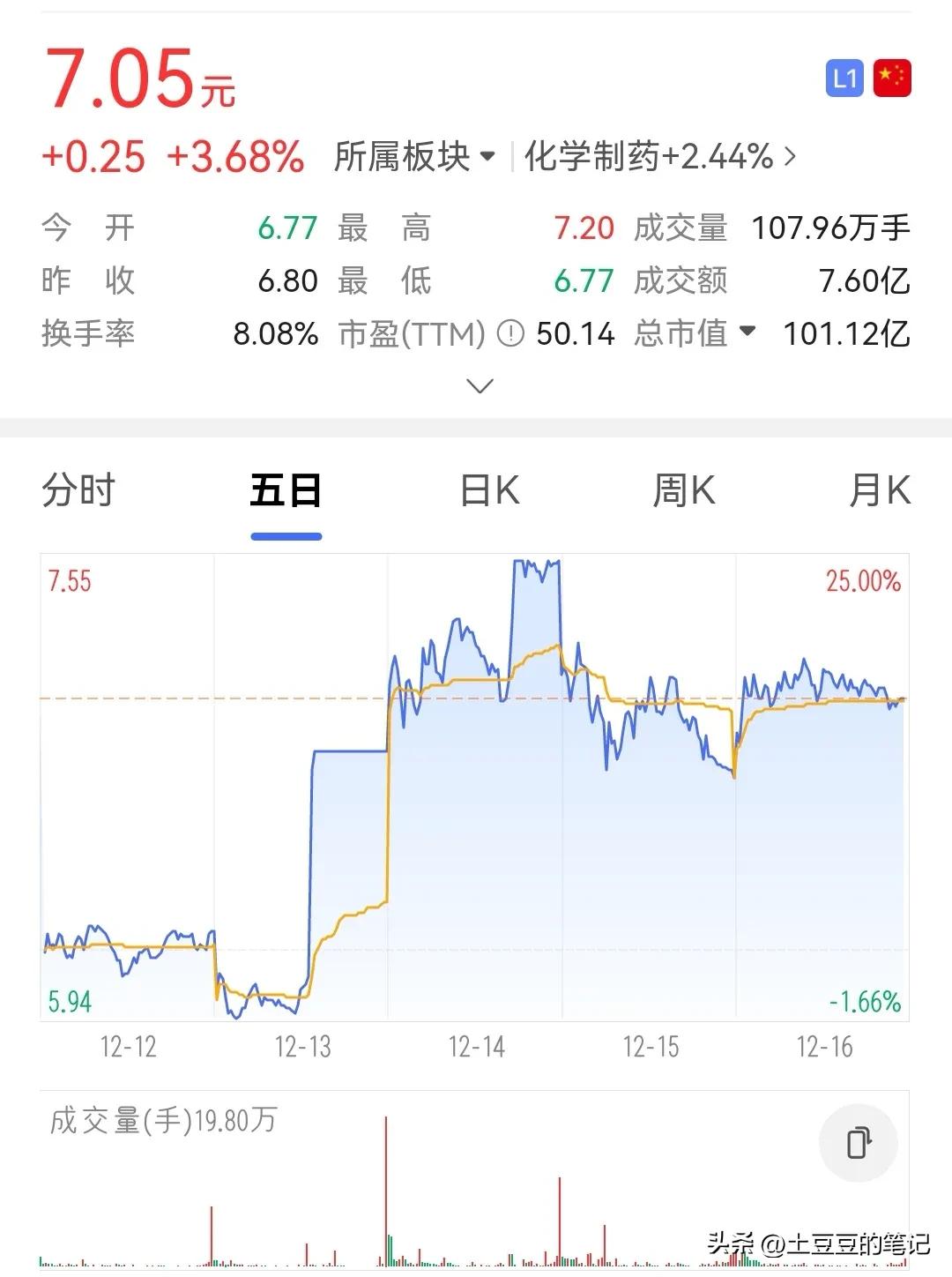Tap the 换手率 8.08% value
The width and height of the screenshot is (952, 1277).
(x=276, y=334)
